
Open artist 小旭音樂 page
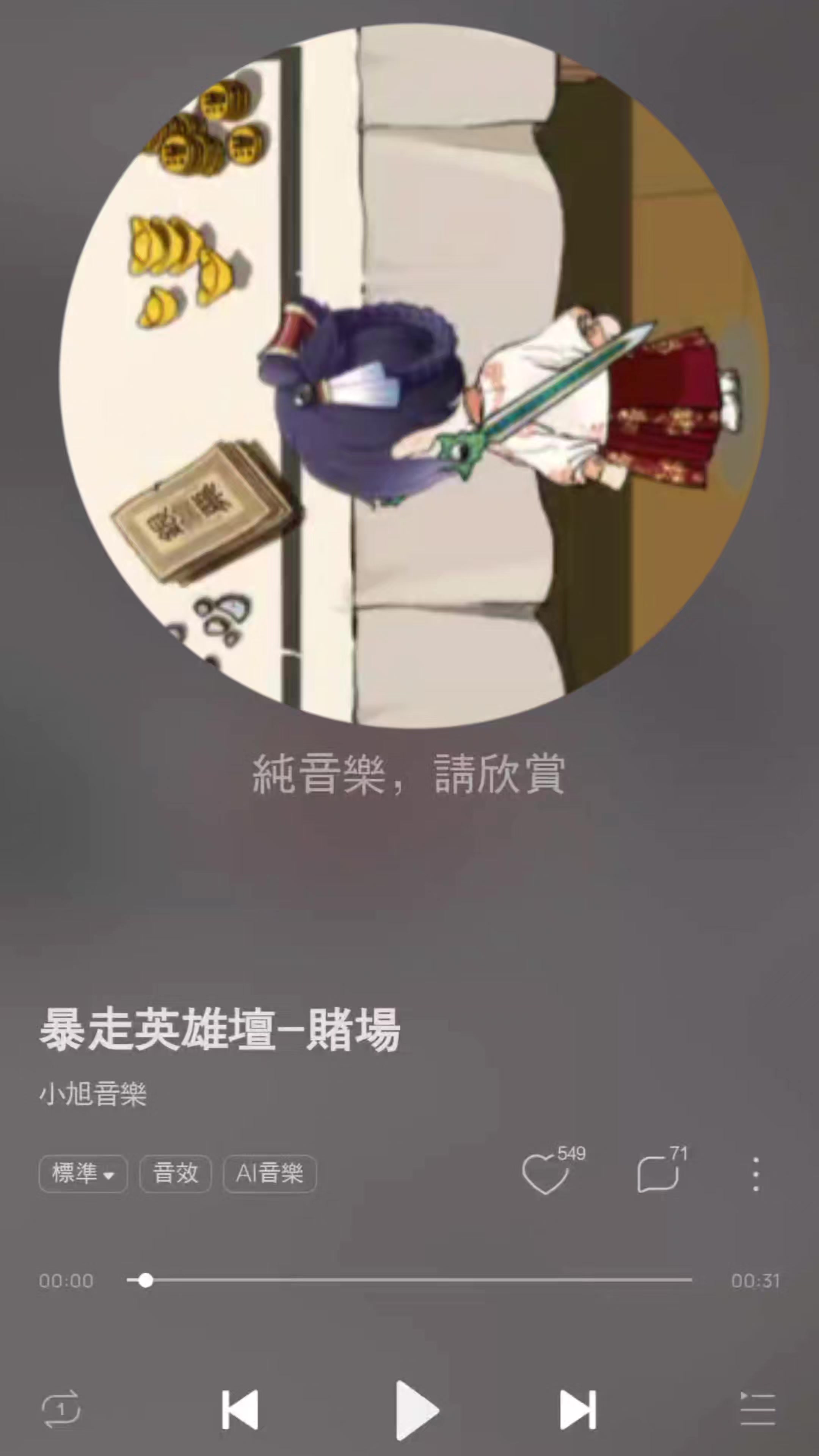tap(93, 1094)
